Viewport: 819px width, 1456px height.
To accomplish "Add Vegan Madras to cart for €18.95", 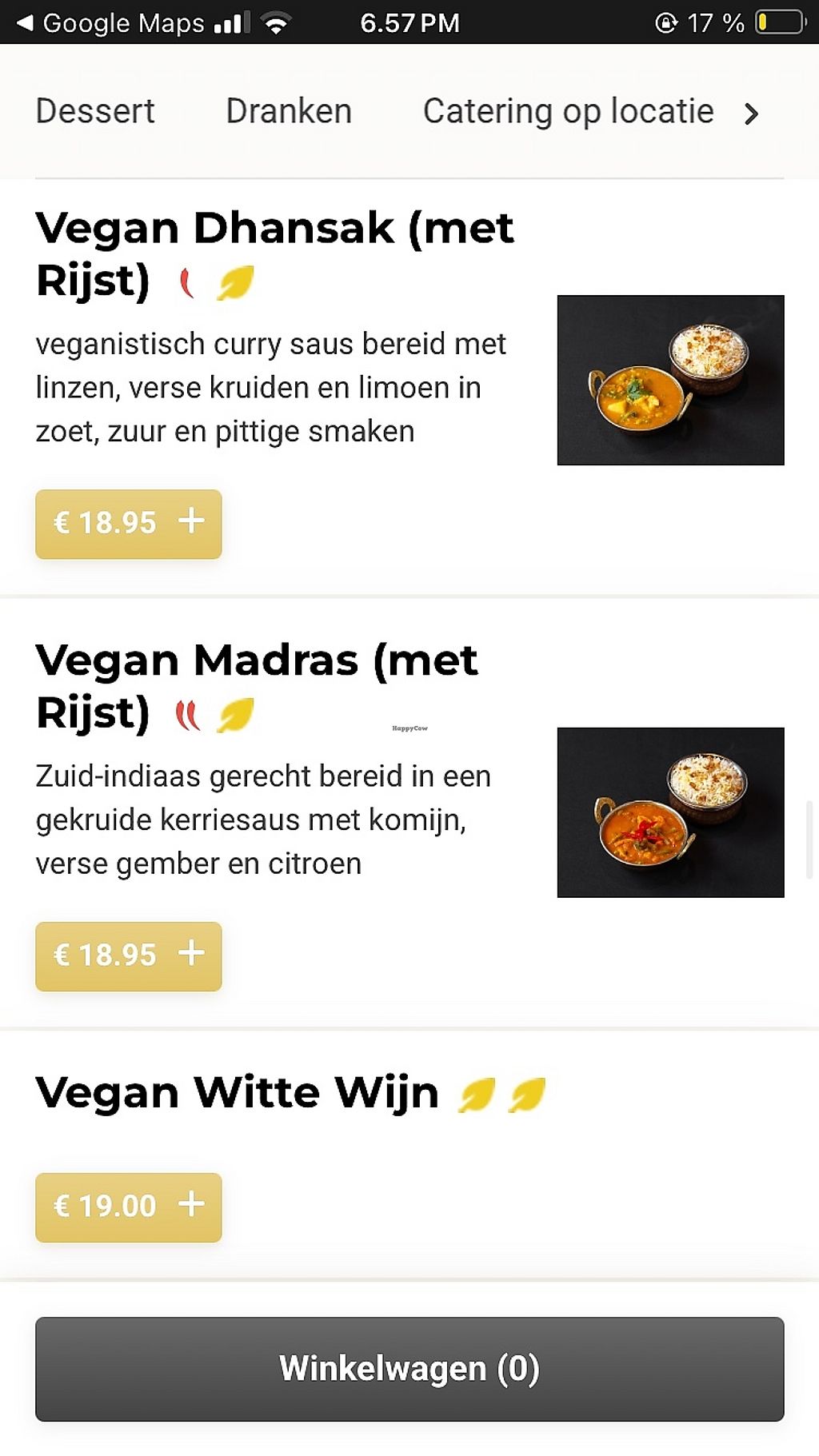I will tap(129, 956).
